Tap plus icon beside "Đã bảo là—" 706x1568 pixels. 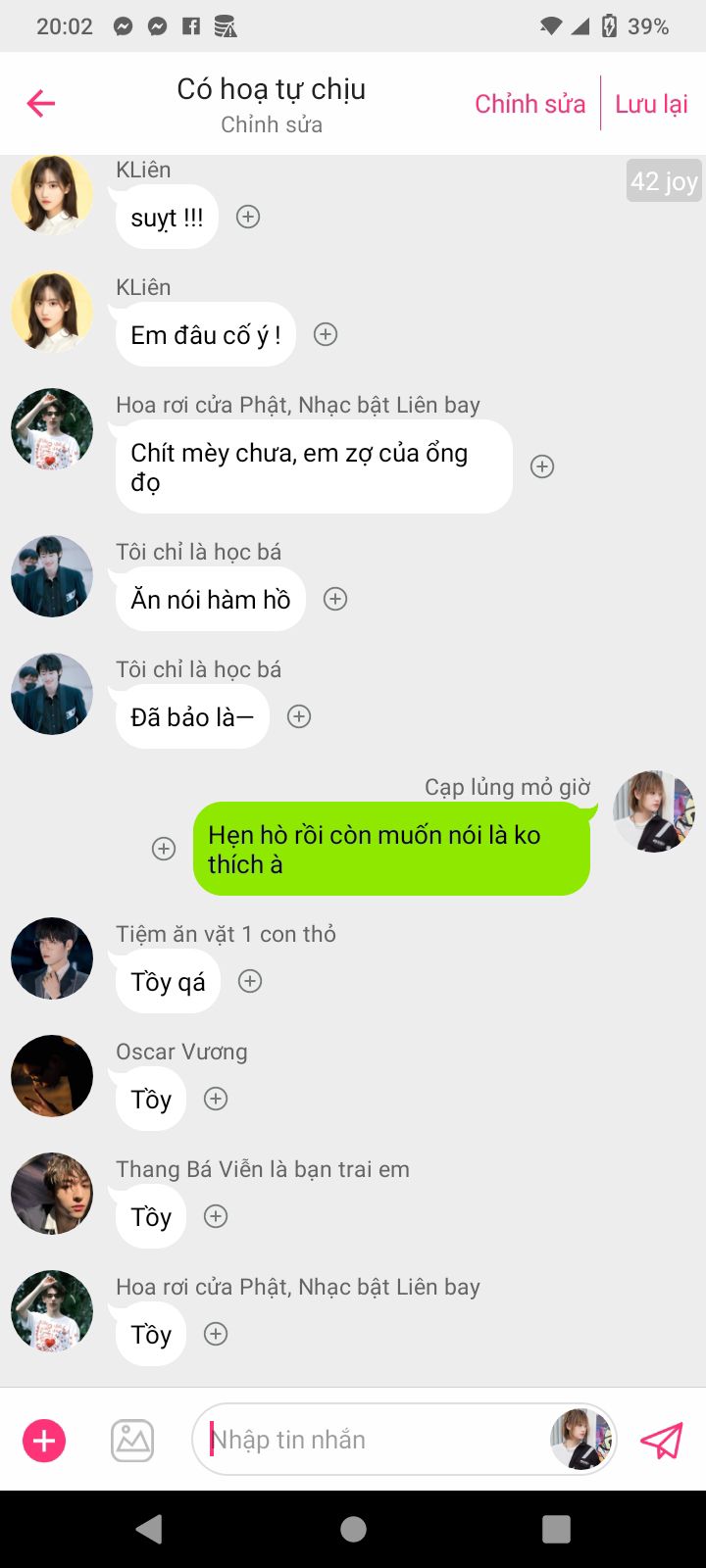click(299, 716)
